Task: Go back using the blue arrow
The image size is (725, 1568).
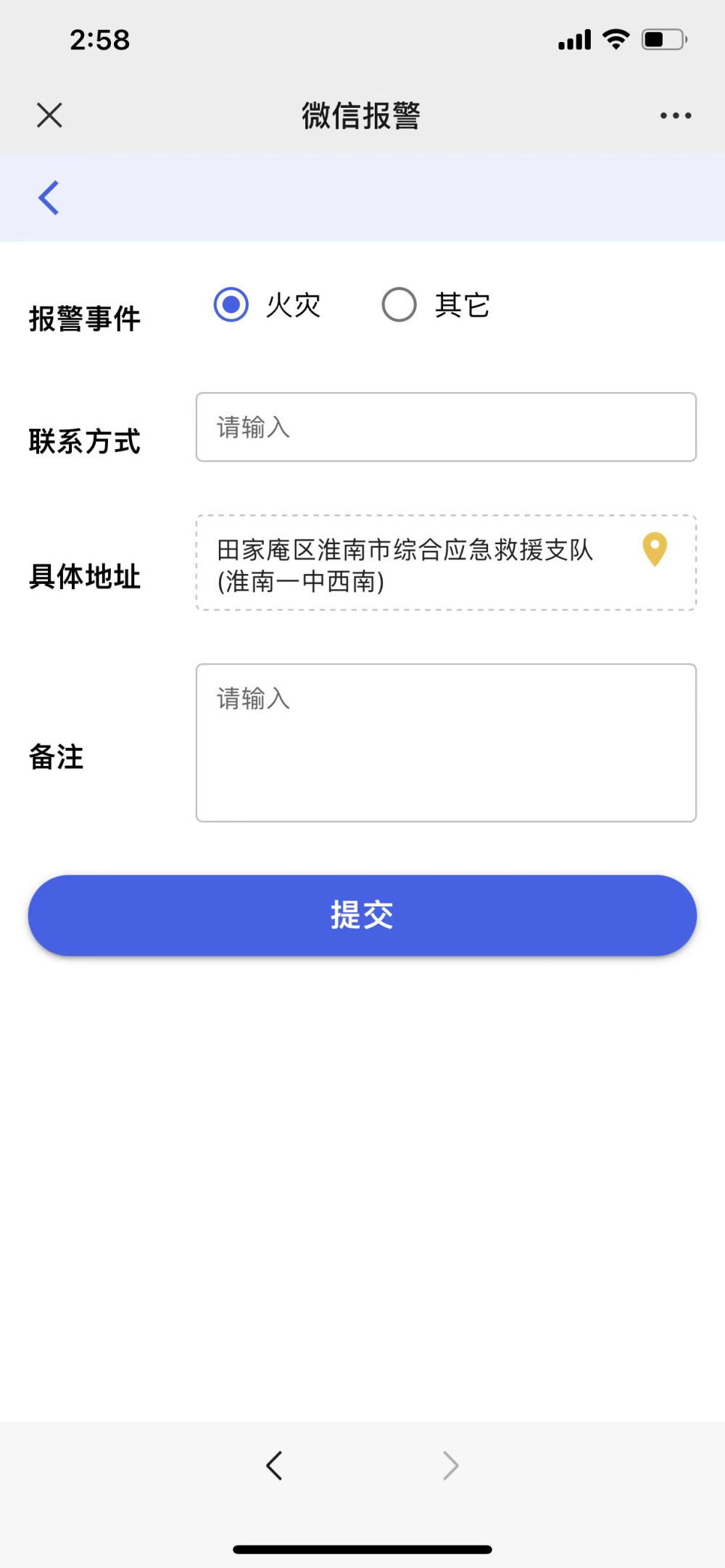Action: point(49,198)
